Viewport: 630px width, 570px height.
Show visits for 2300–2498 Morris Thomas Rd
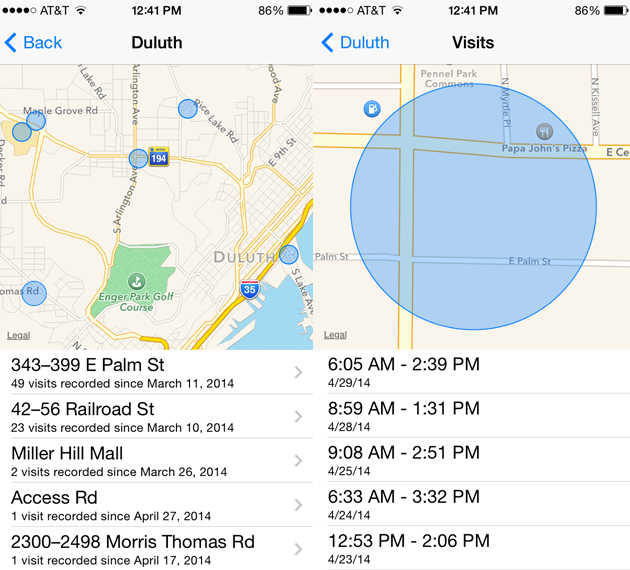[x=157, y=548]
